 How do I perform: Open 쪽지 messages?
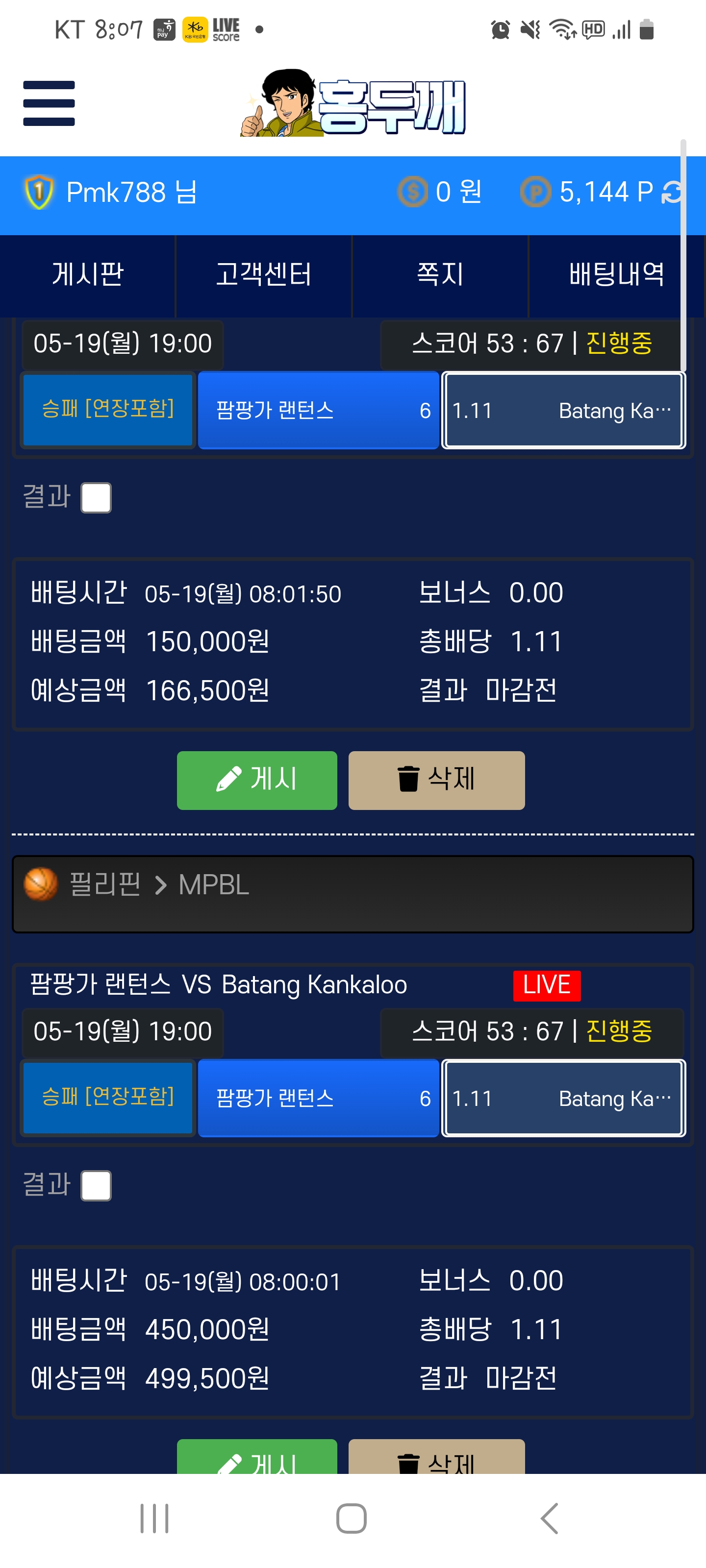tap(440, 274)
